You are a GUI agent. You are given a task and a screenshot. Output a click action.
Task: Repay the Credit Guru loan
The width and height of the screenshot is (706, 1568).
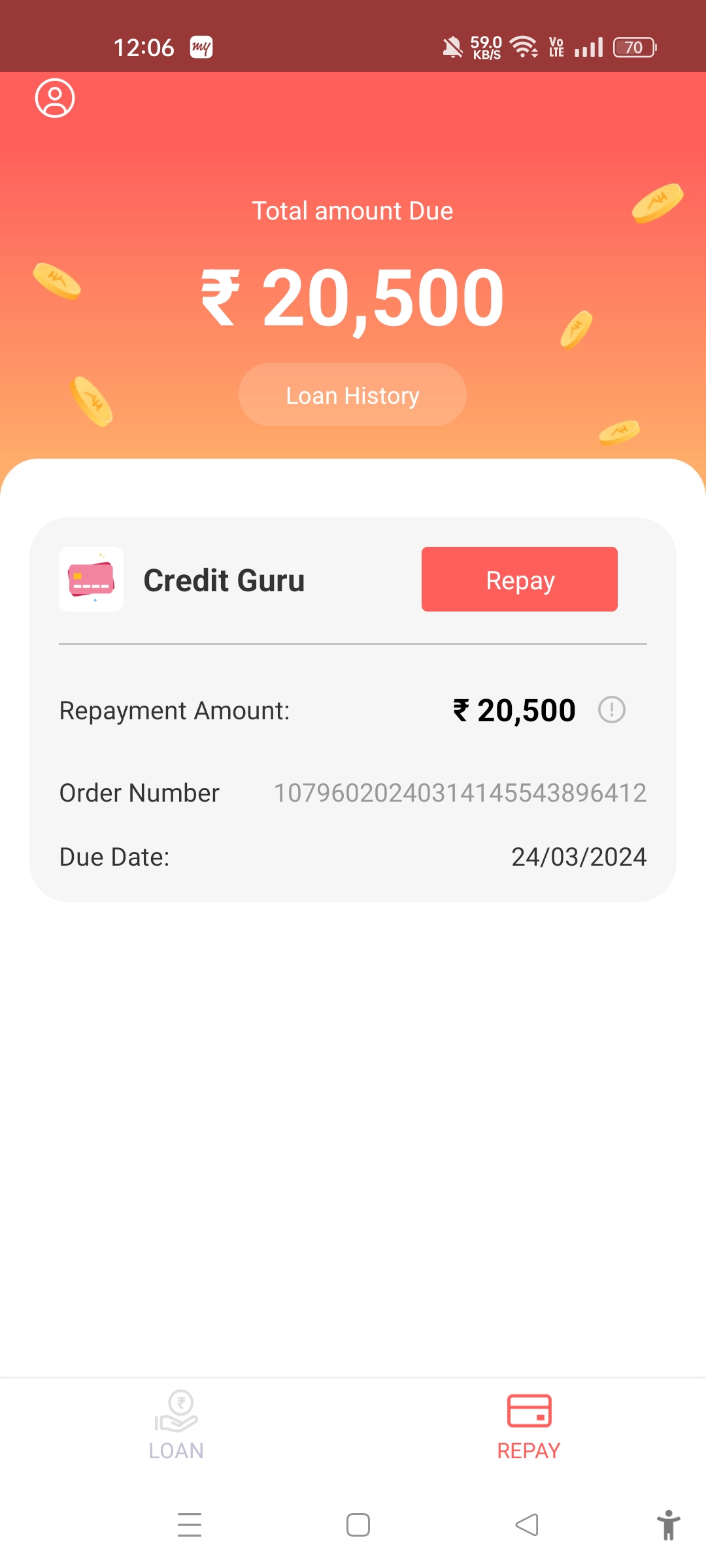(519, 580)
